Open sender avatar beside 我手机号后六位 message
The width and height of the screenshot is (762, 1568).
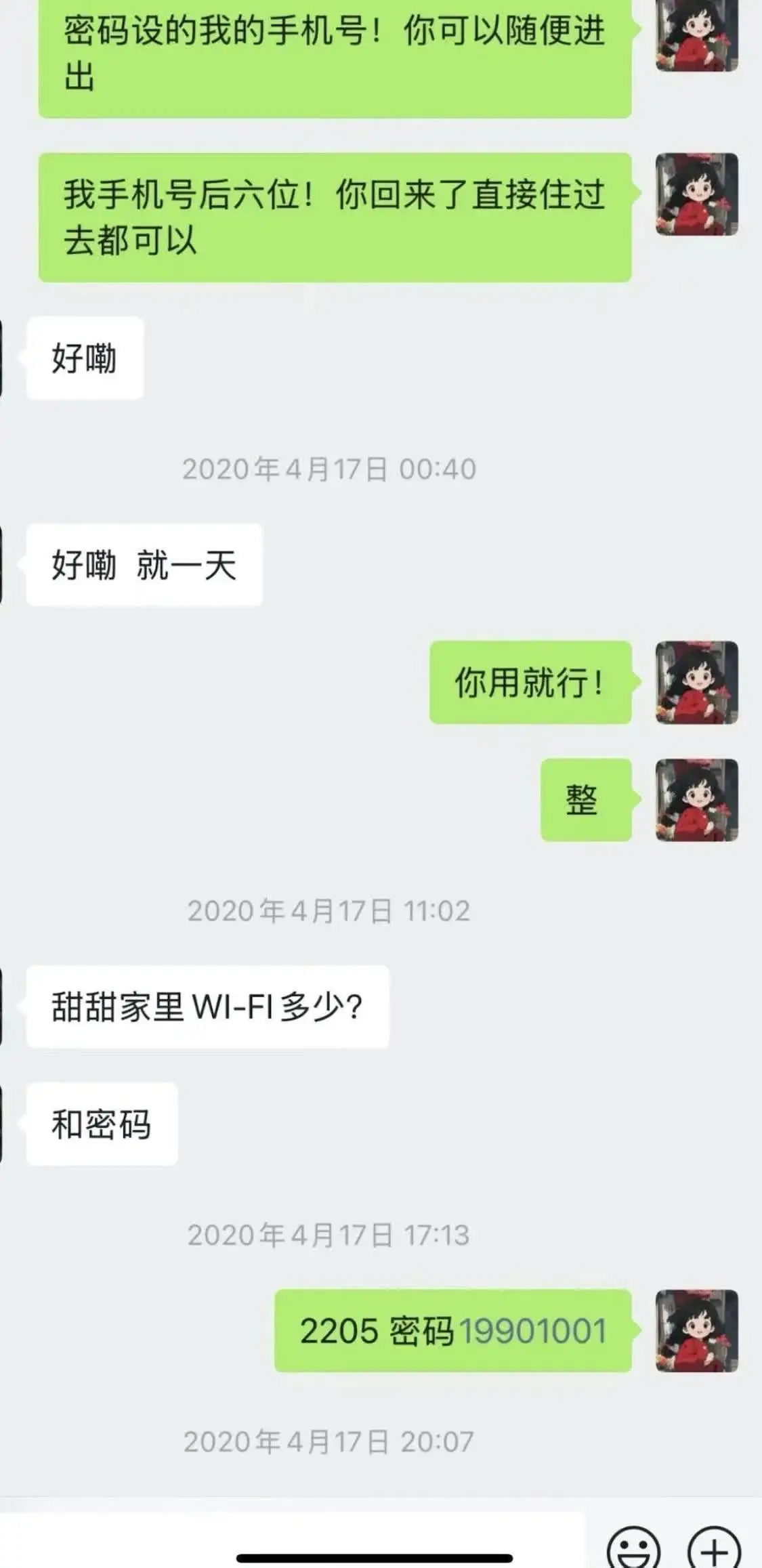696,194
